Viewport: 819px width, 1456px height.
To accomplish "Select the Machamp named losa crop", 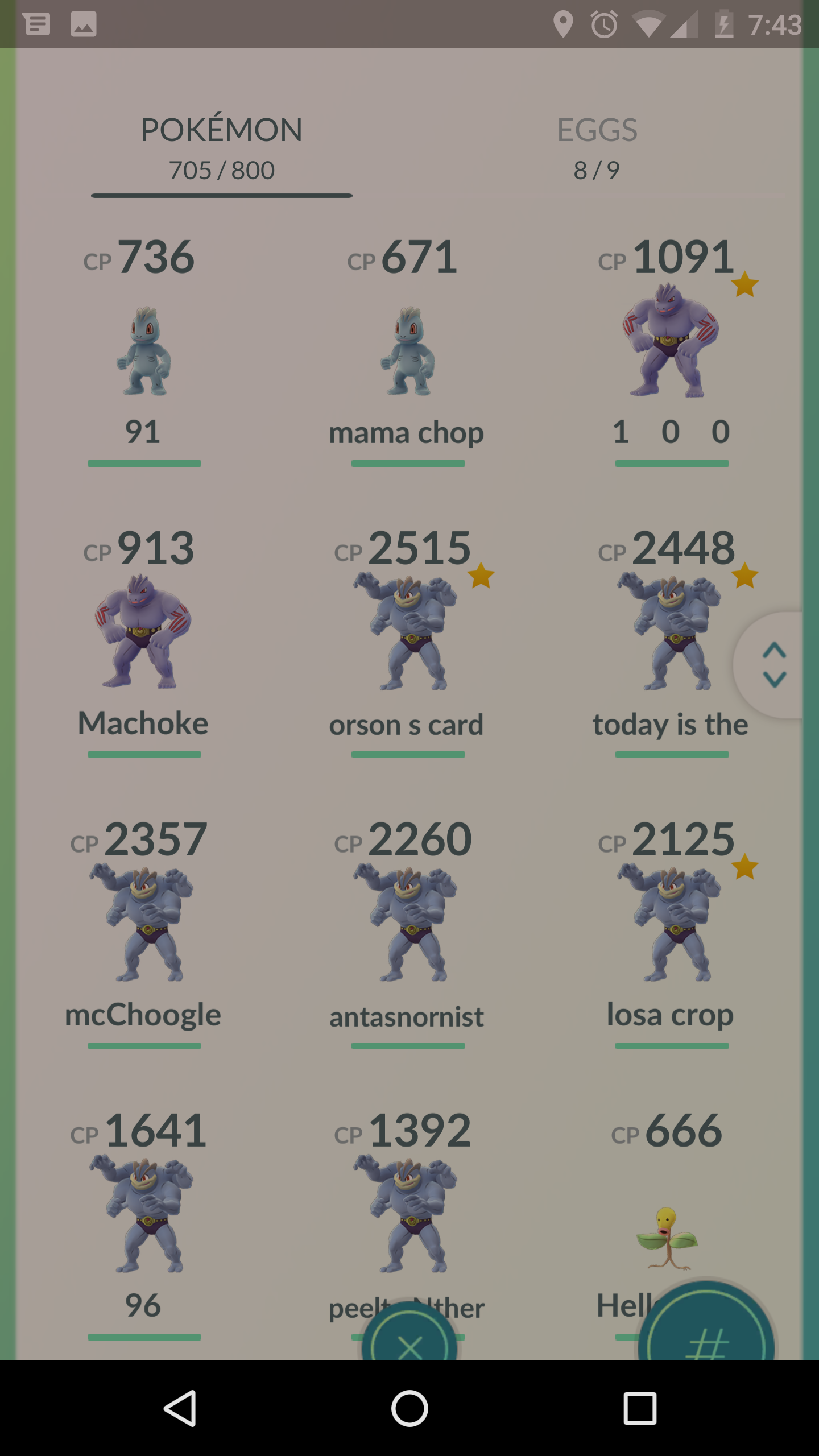I will point(672,933).
